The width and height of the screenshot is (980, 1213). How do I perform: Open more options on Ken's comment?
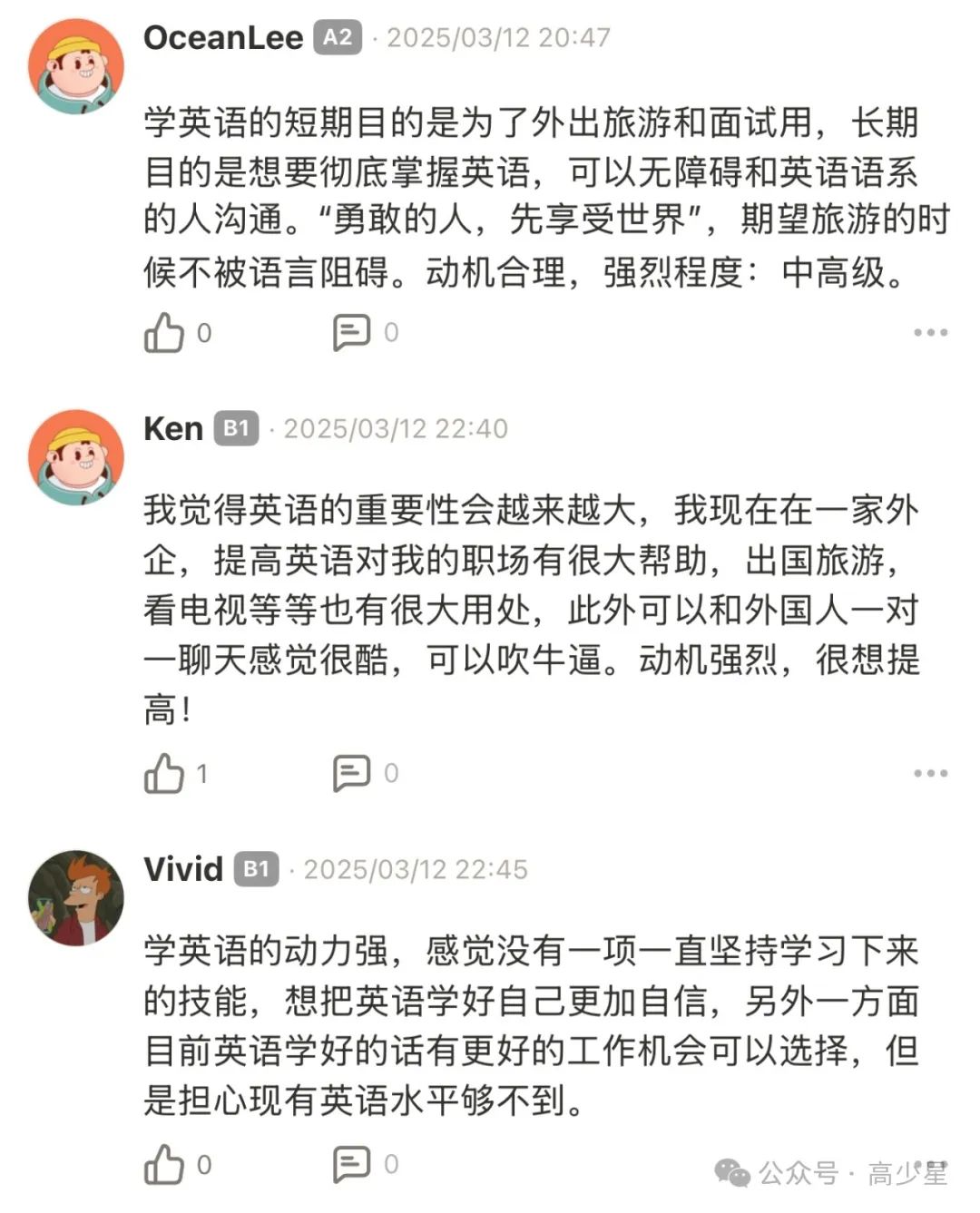point(930,774)
